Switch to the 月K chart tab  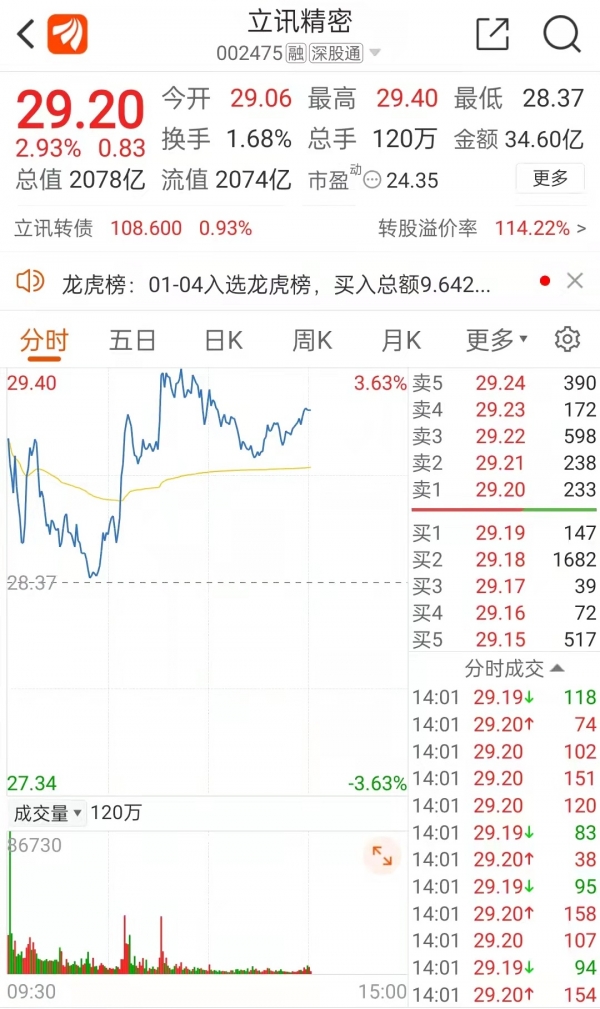click(401, 340)
